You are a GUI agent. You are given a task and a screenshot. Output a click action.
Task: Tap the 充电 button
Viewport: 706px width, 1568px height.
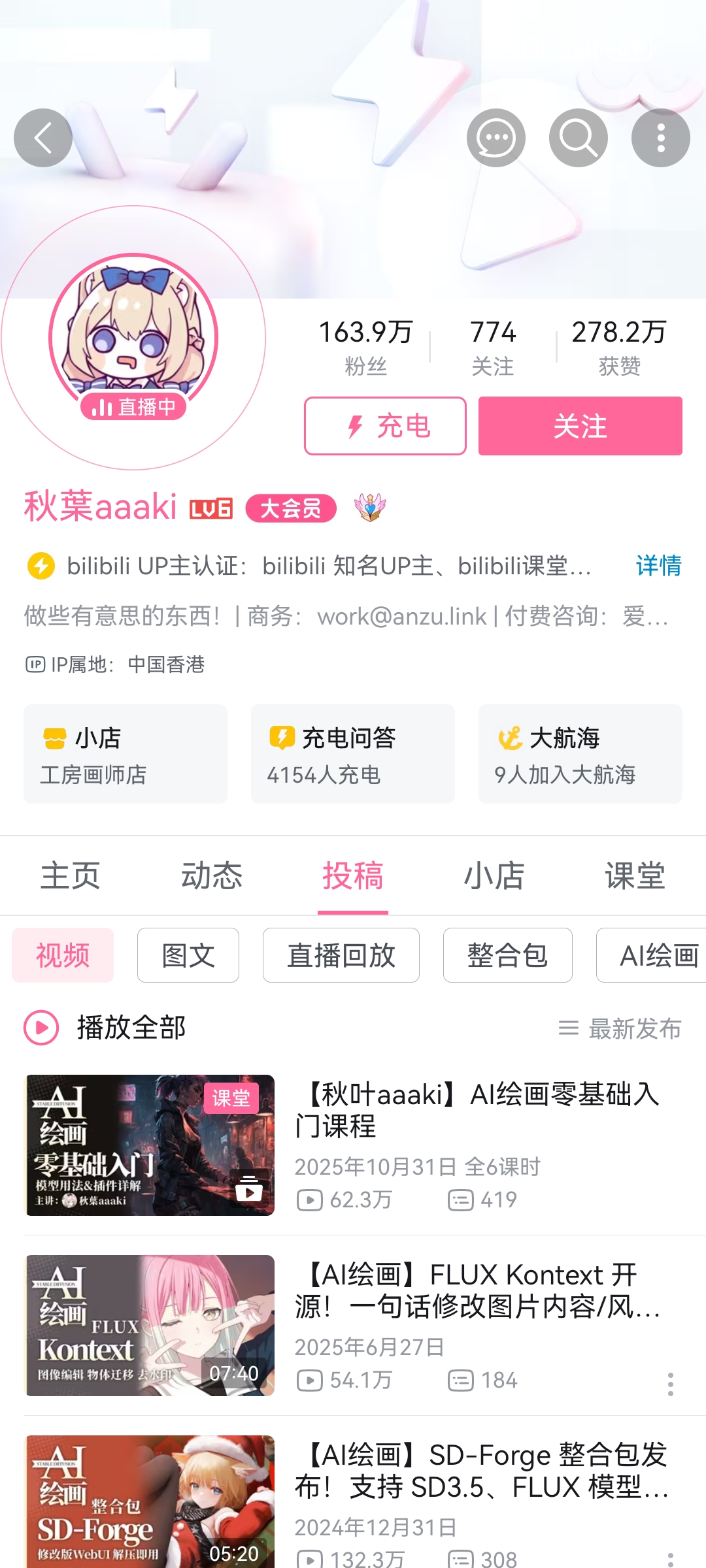(385, 426)
